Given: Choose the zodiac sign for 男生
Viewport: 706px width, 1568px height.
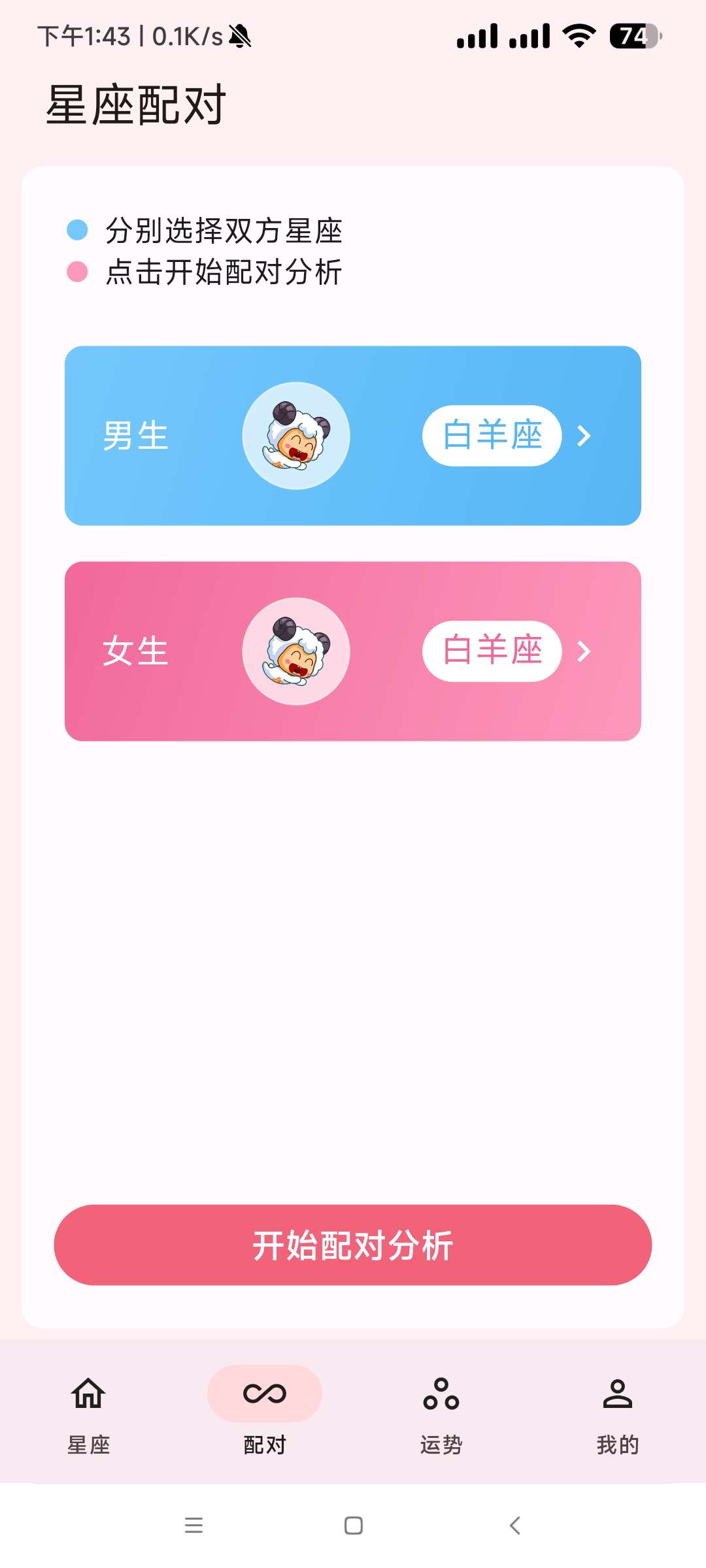Looking at the screenshot, I should click(x=492, y=436).
